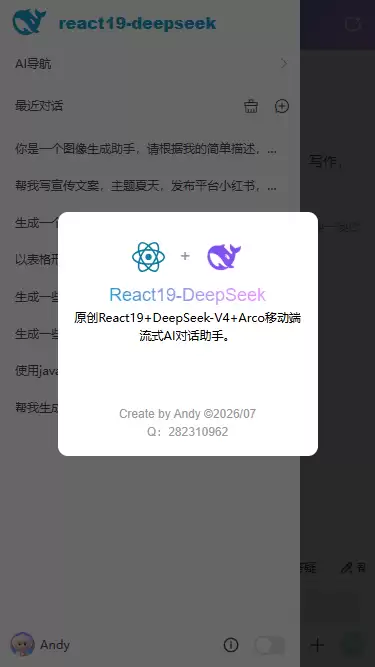This screenshot has width=375, height=667.
Task: Tap the plus icon in the chat input
Action: pos(317,645)
